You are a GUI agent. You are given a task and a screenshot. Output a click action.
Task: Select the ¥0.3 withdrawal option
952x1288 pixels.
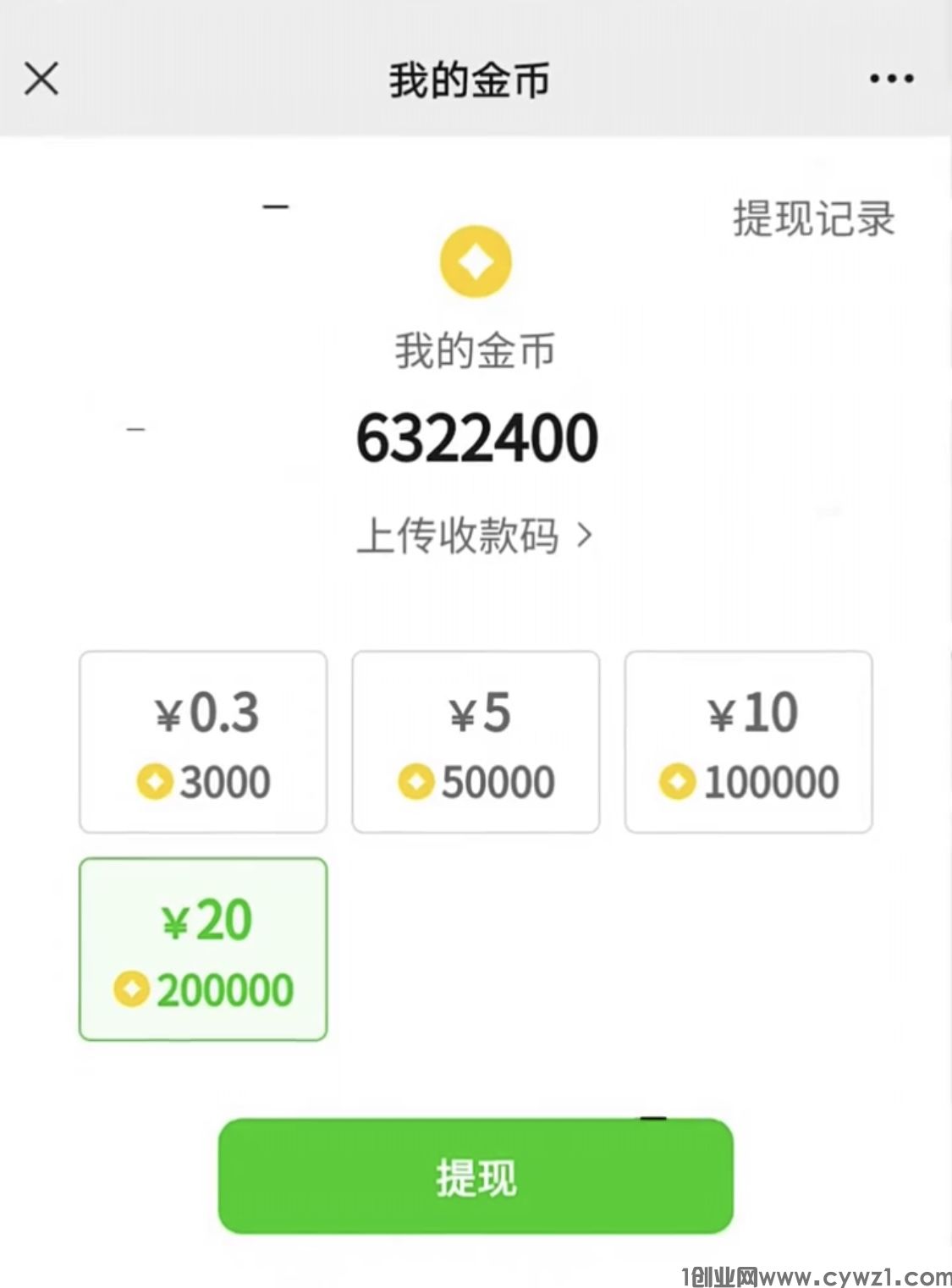203,742
